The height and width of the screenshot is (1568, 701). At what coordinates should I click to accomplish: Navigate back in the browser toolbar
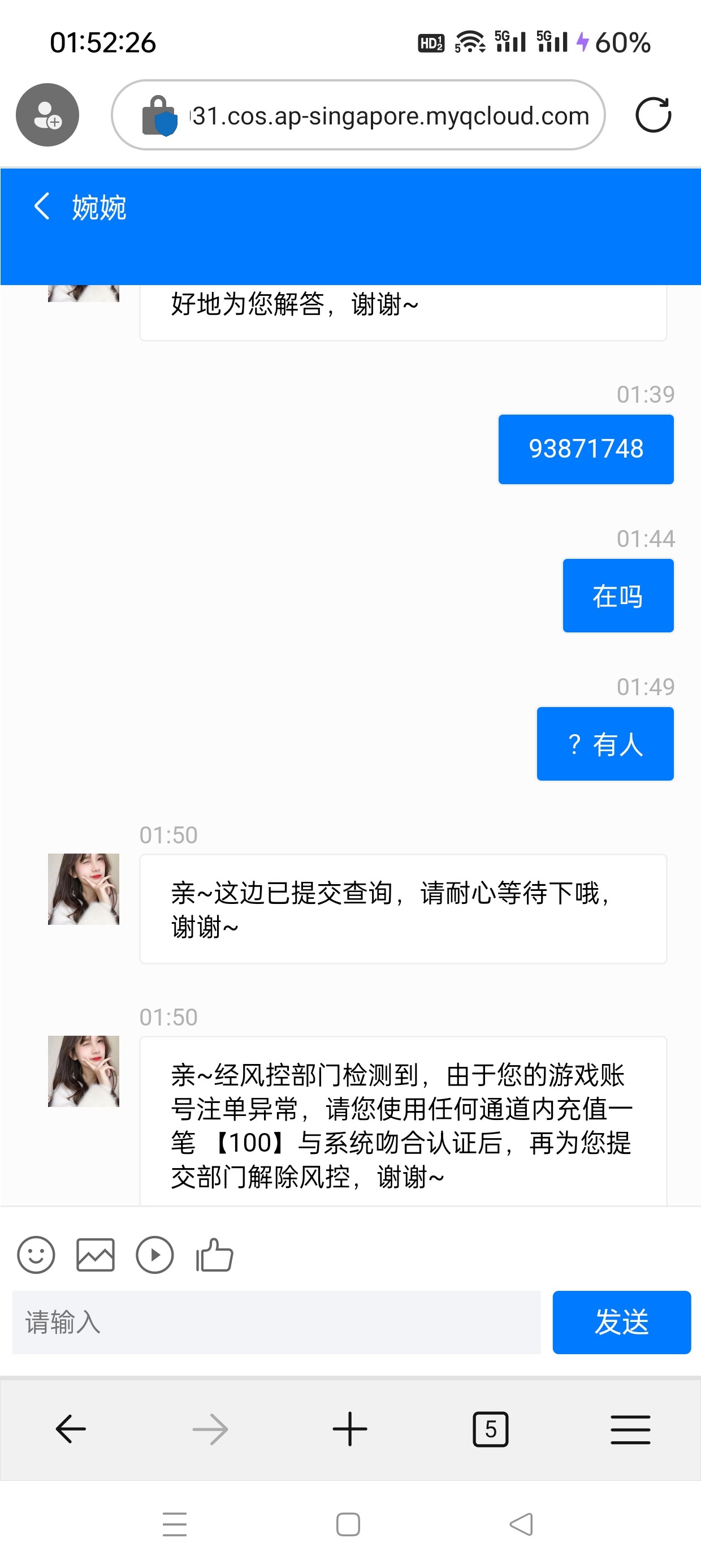click(71, 1429)
